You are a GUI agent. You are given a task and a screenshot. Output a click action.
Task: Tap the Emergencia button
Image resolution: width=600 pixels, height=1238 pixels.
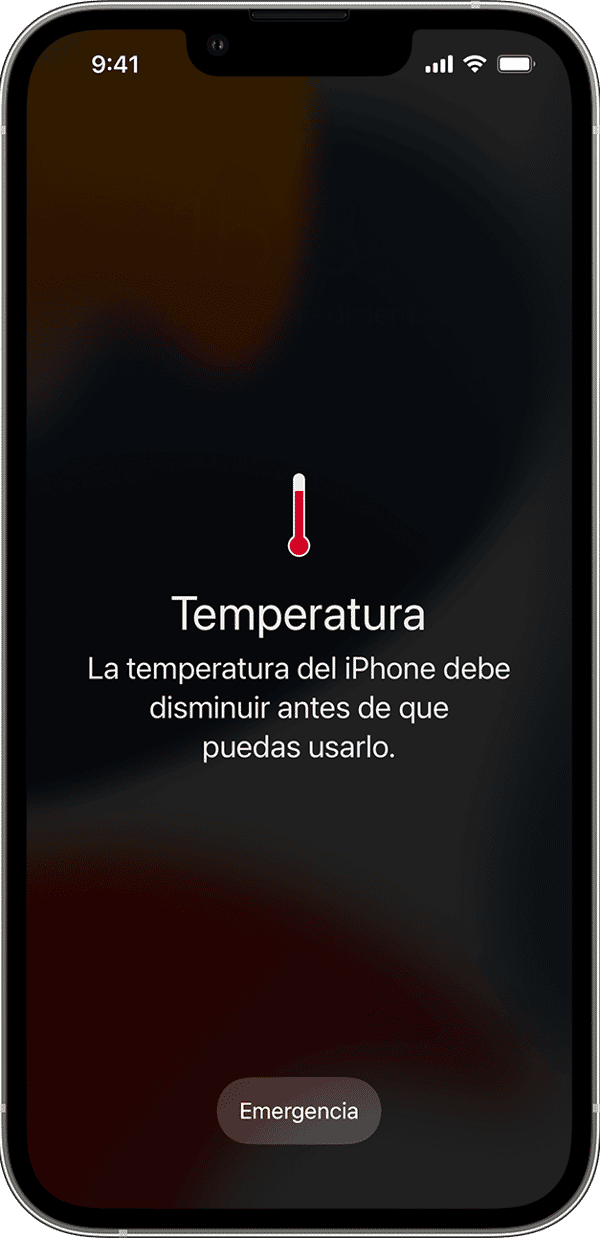299,1111
